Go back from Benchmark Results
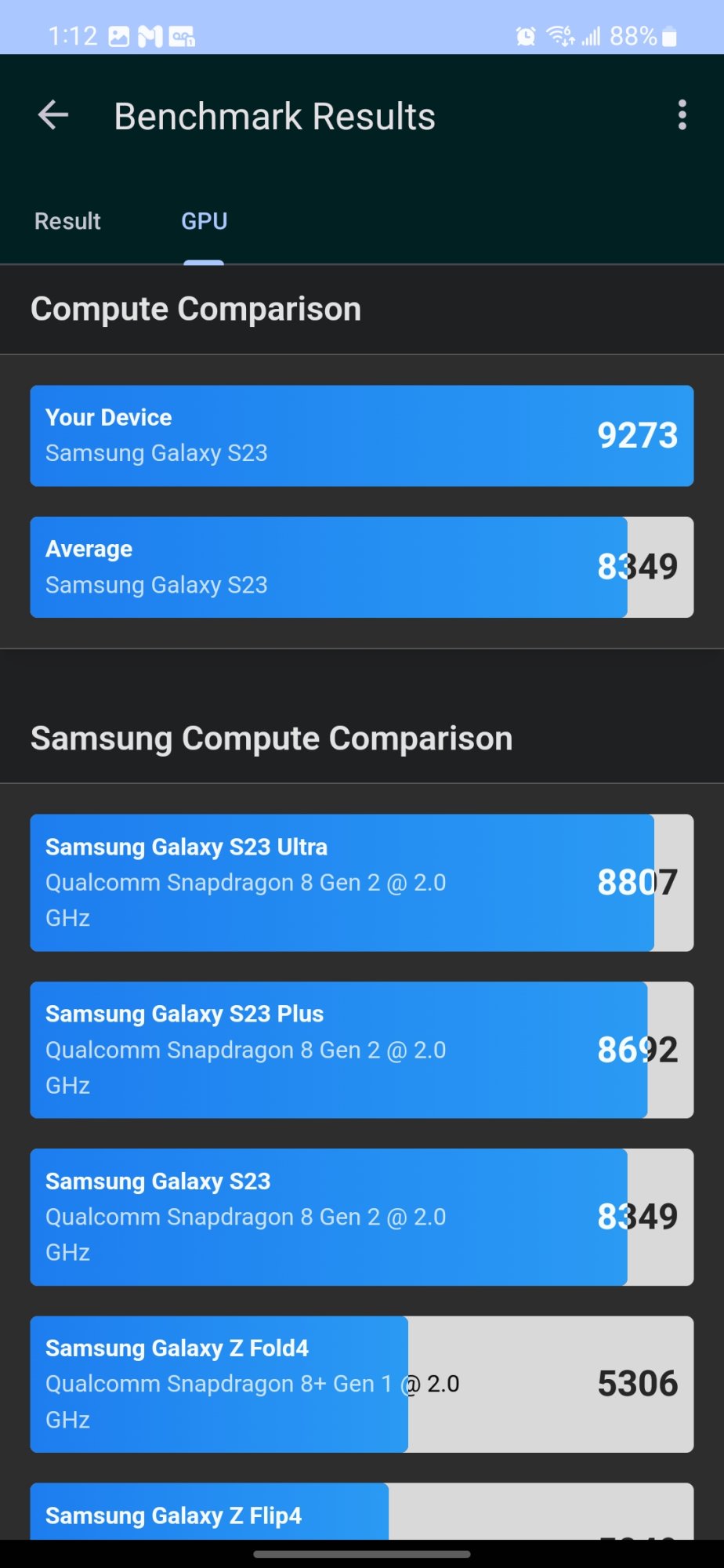724x1568 pixels. (x=53, y=115)
